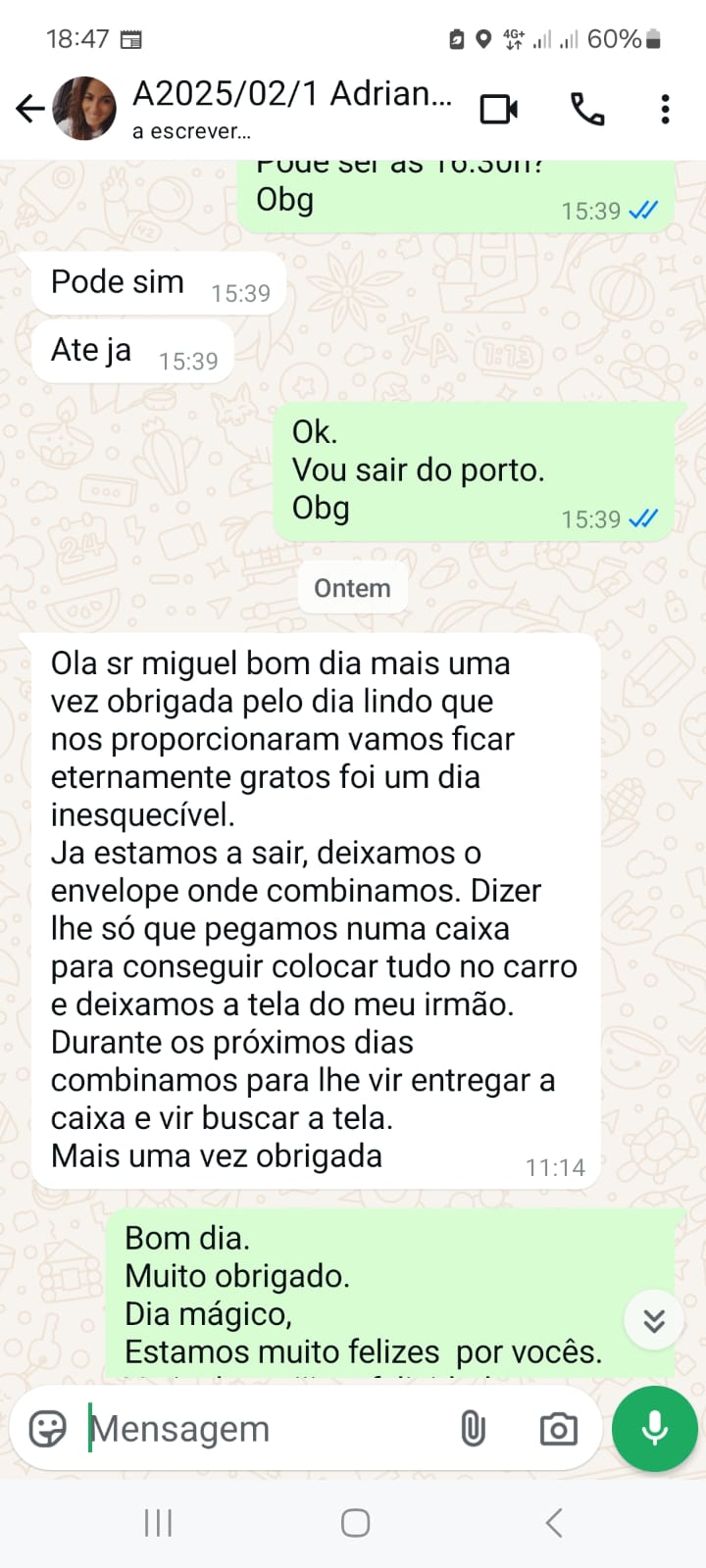Open contact info for A2025/02/1 Adrian
Screen dimensions: 706x1568
click(292, 108)
